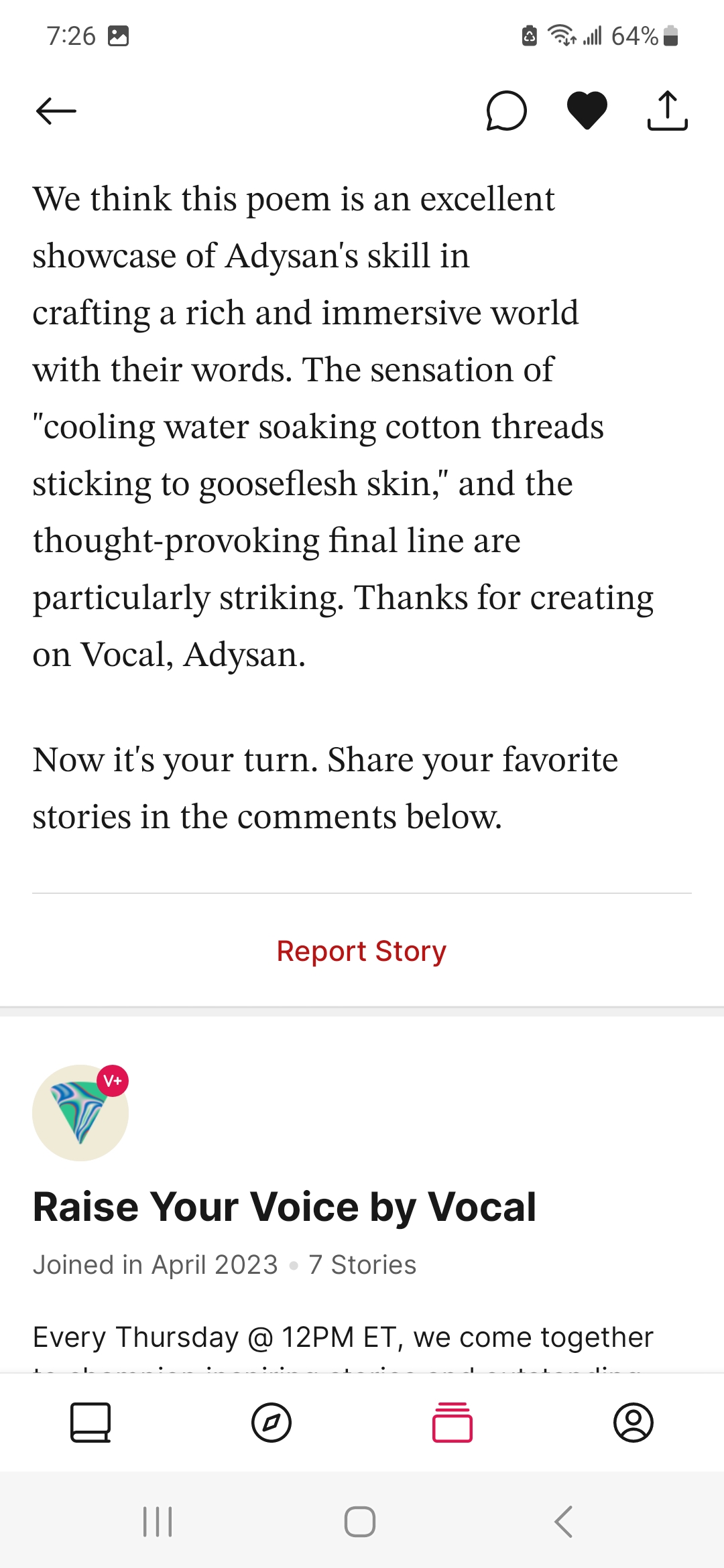
Task: Select the pink stacked cards tab
Action: tap(452, 1422)
